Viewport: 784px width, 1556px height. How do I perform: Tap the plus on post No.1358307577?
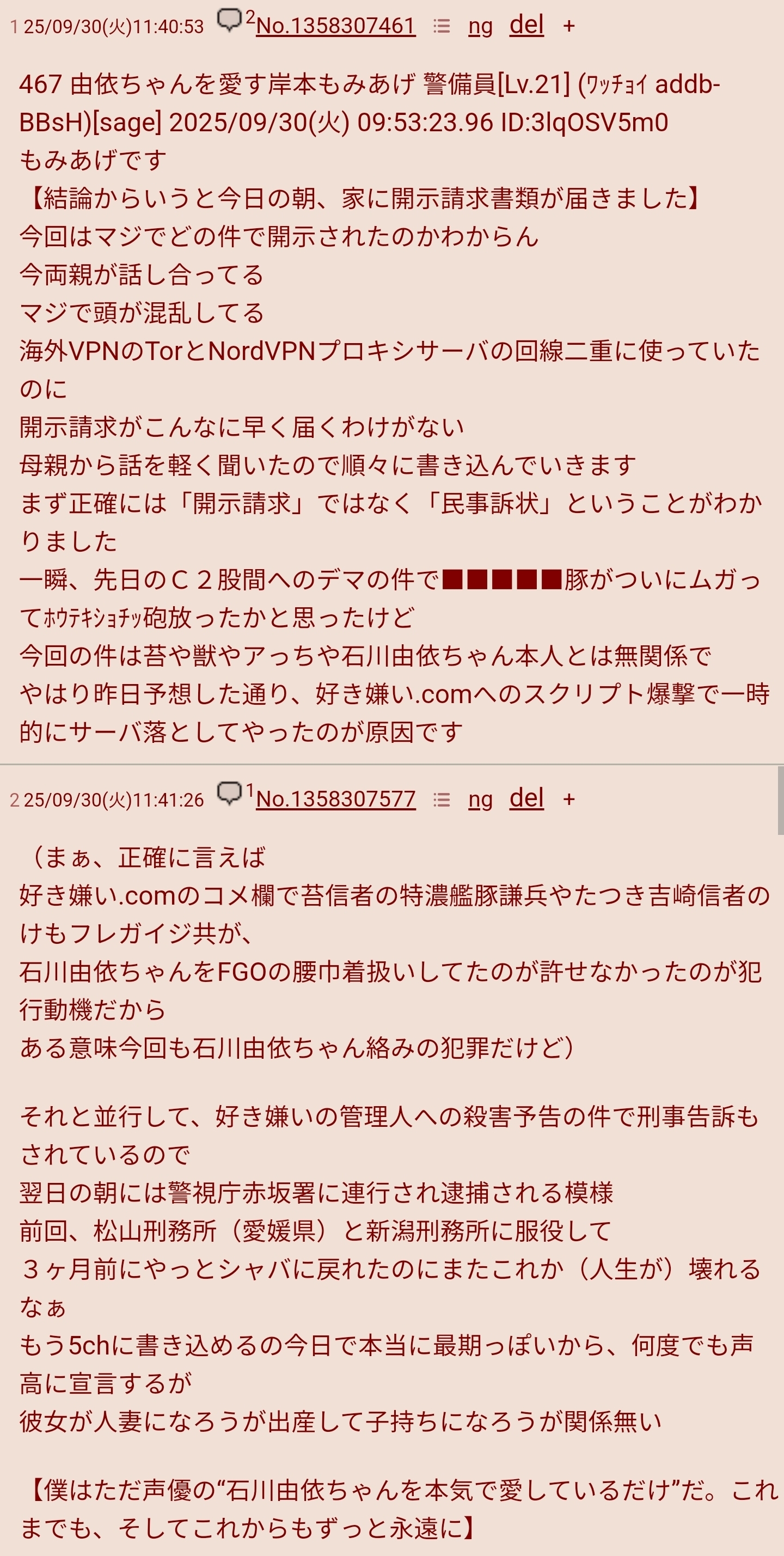tap(568, 800)
